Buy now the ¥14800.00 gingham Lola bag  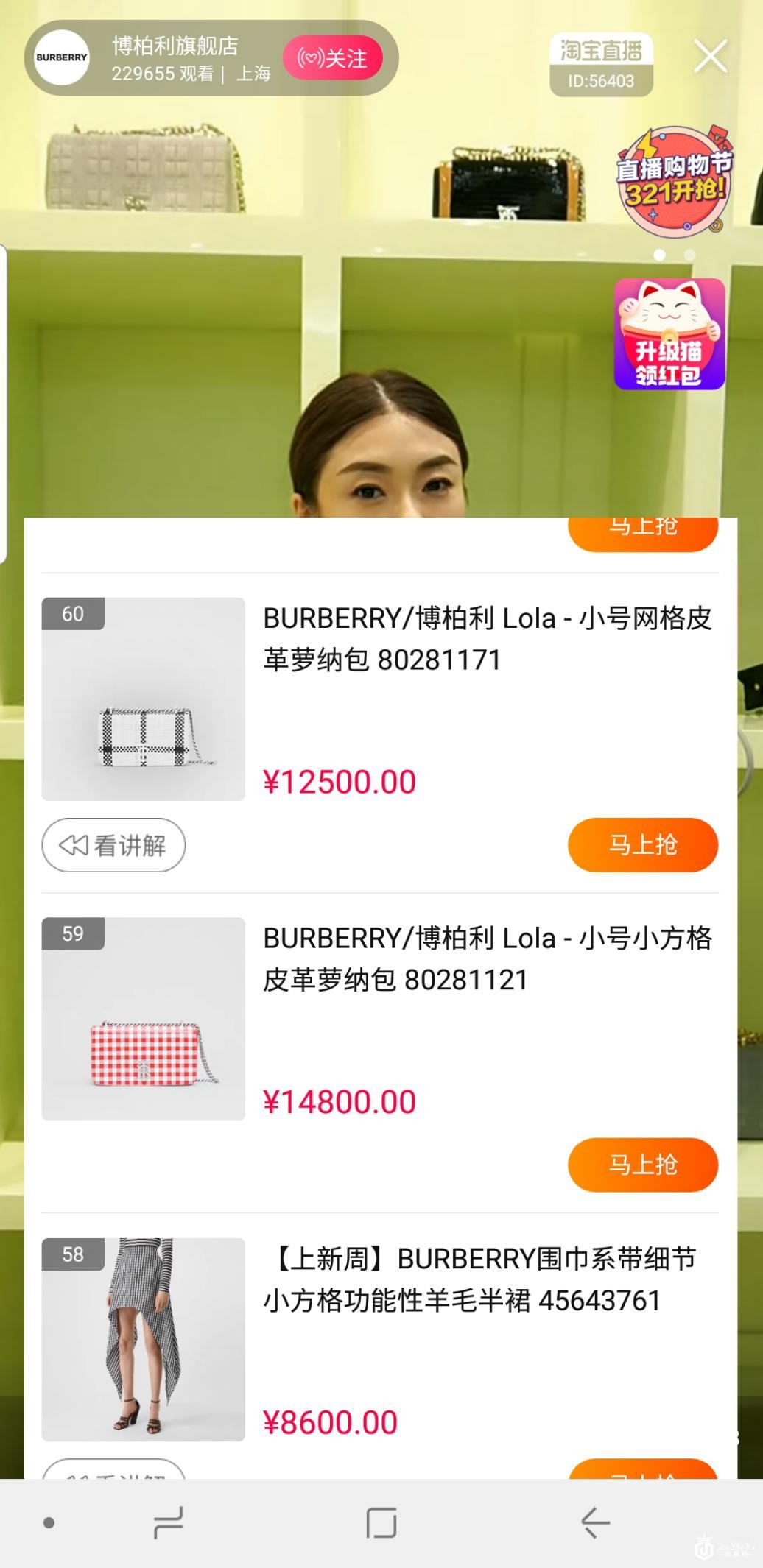click(642, 1165)
